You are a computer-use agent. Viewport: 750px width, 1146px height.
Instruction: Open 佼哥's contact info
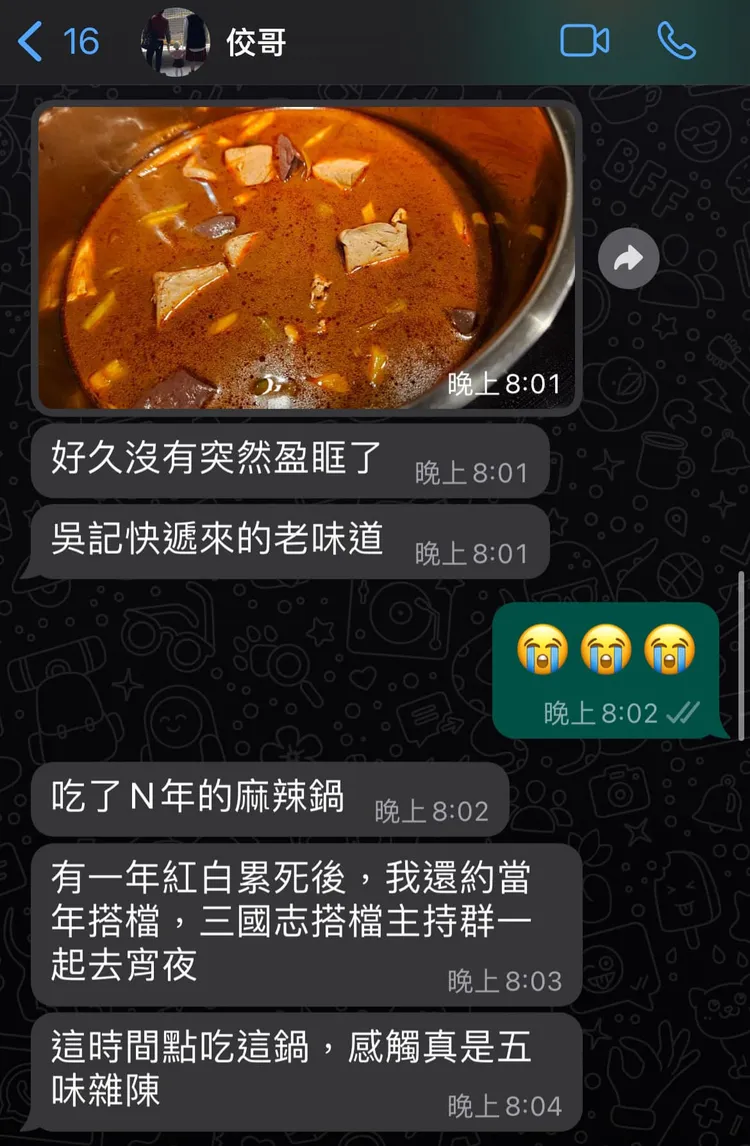pyautogui.click(x=257, y=42)
